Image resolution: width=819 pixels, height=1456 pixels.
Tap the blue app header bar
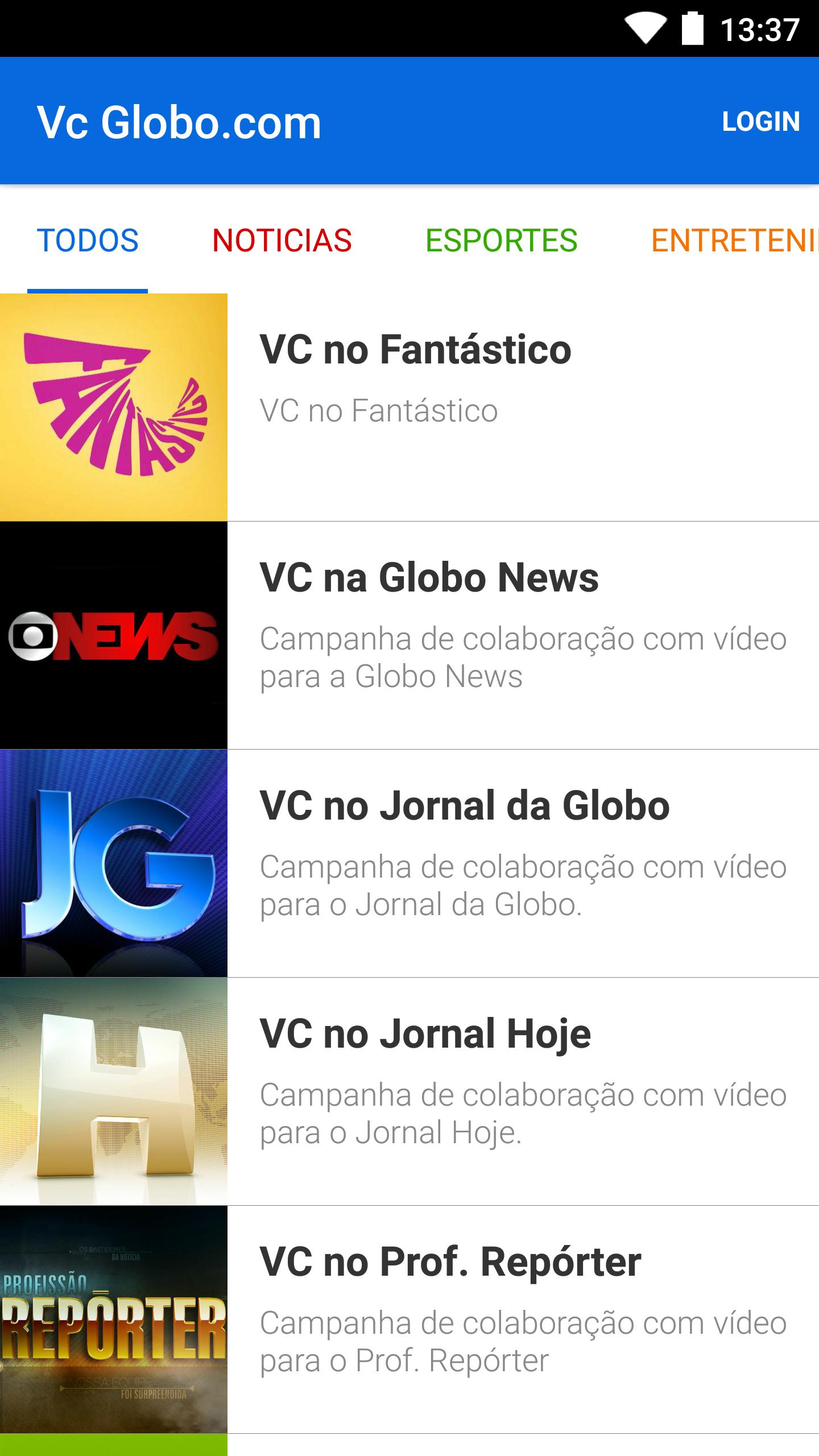[x=409, y=120]
